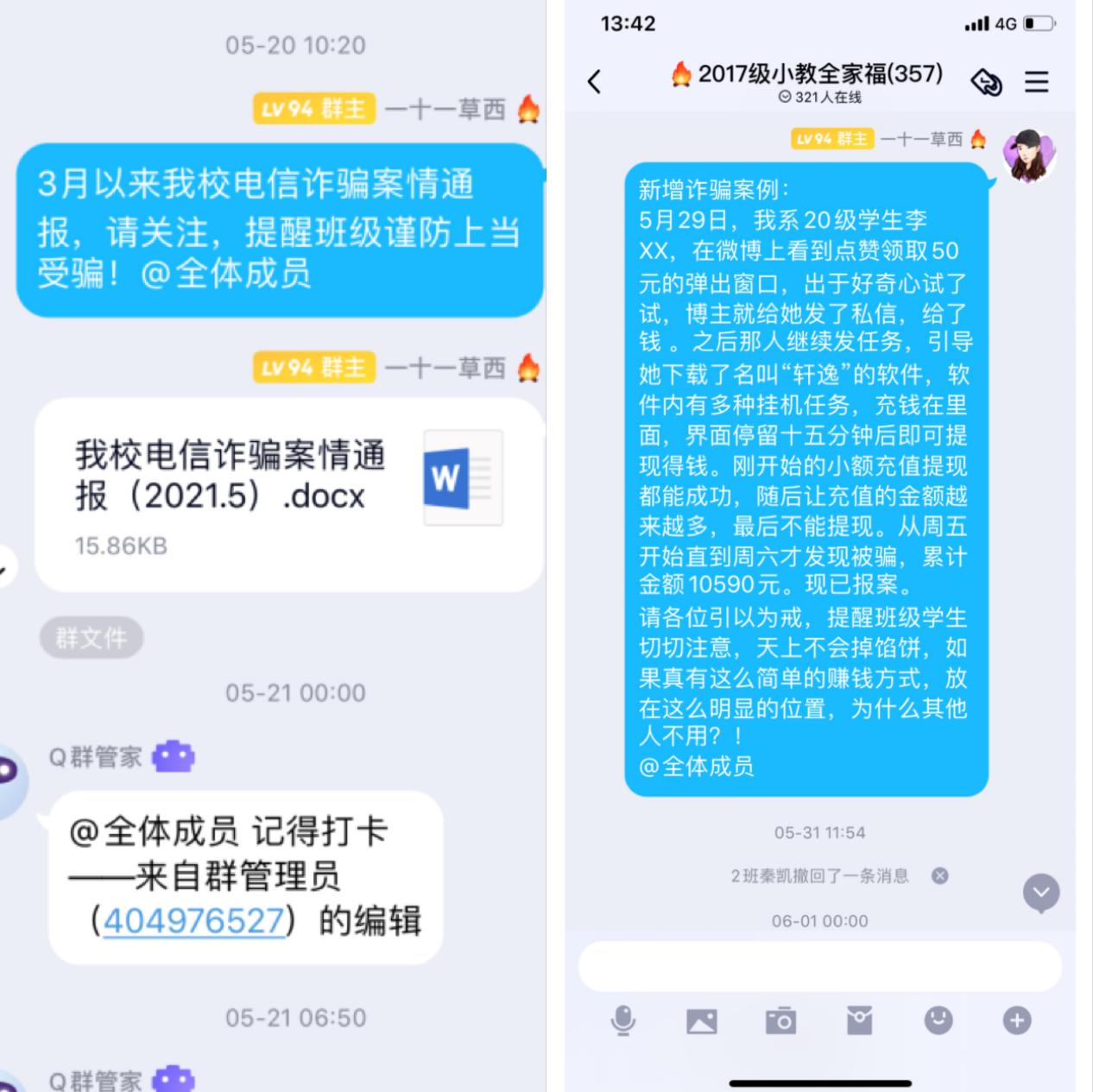The height and width of the screenshot is (1092, 1093).
Task: Open the 群文件 chip
Action: [91, 638]
